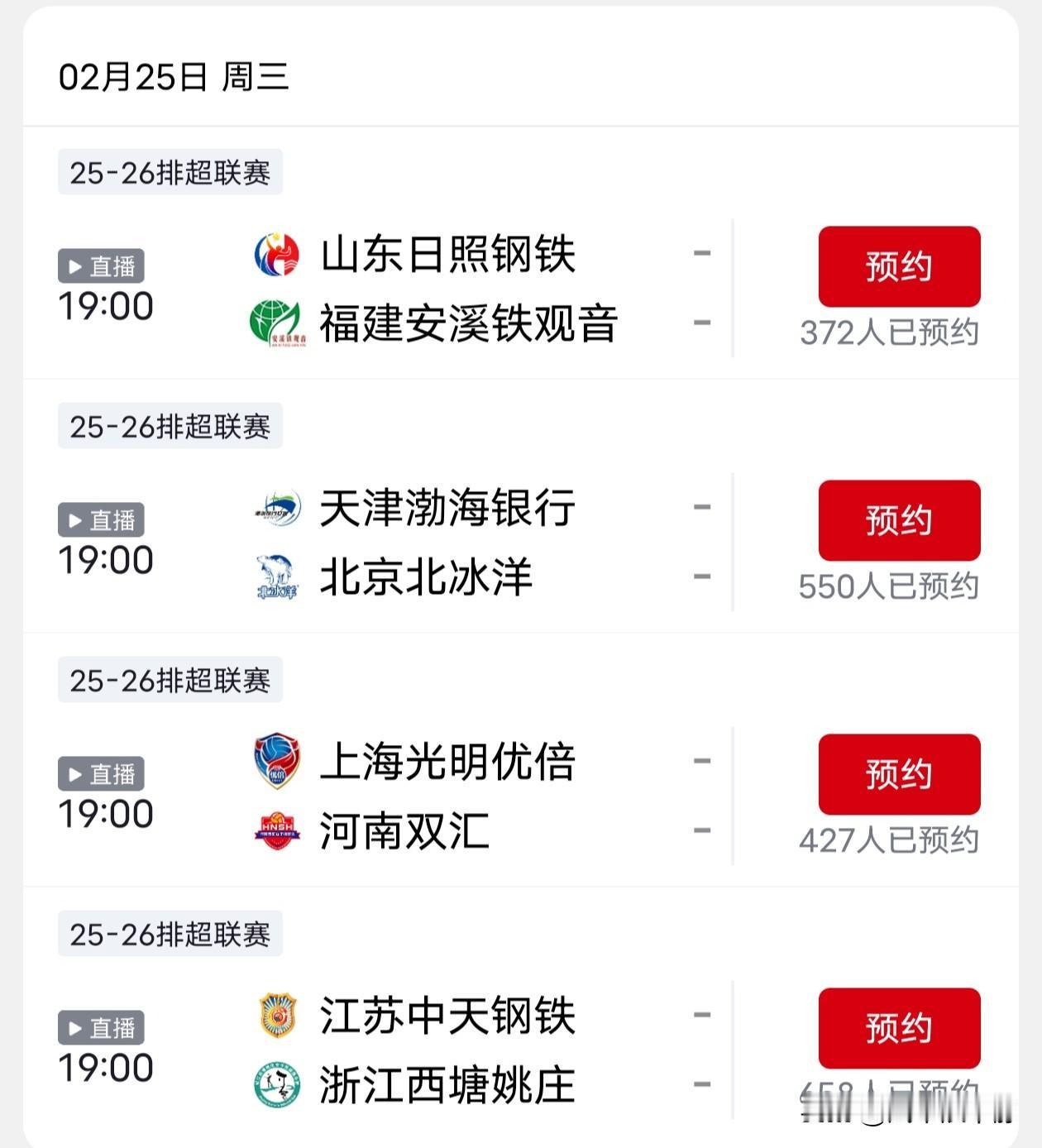Click the 福建安溪铁观音 team logo

tap(278, 321)
